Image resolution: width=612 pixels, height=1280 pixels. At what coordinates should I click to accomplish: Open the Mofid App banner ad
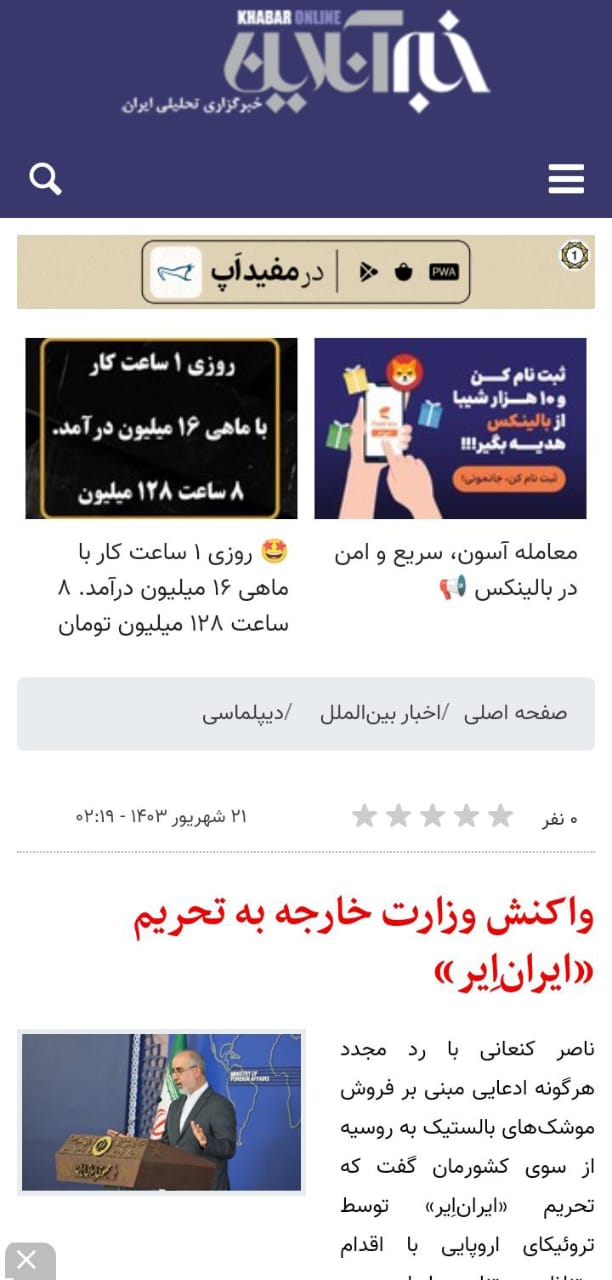pos(305,272)
